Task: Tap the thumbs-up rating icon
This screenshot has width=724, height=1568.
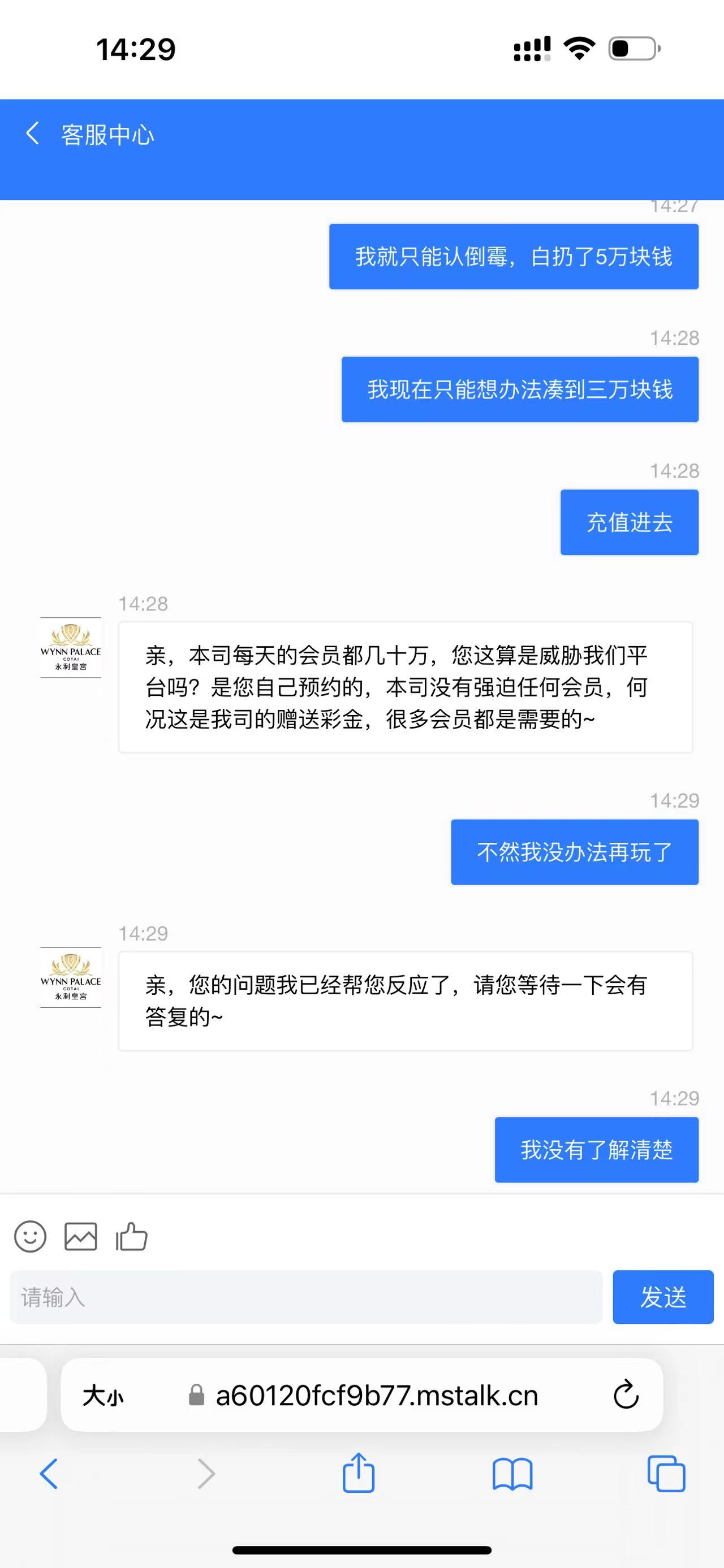Action: (x=132, y=1236)
